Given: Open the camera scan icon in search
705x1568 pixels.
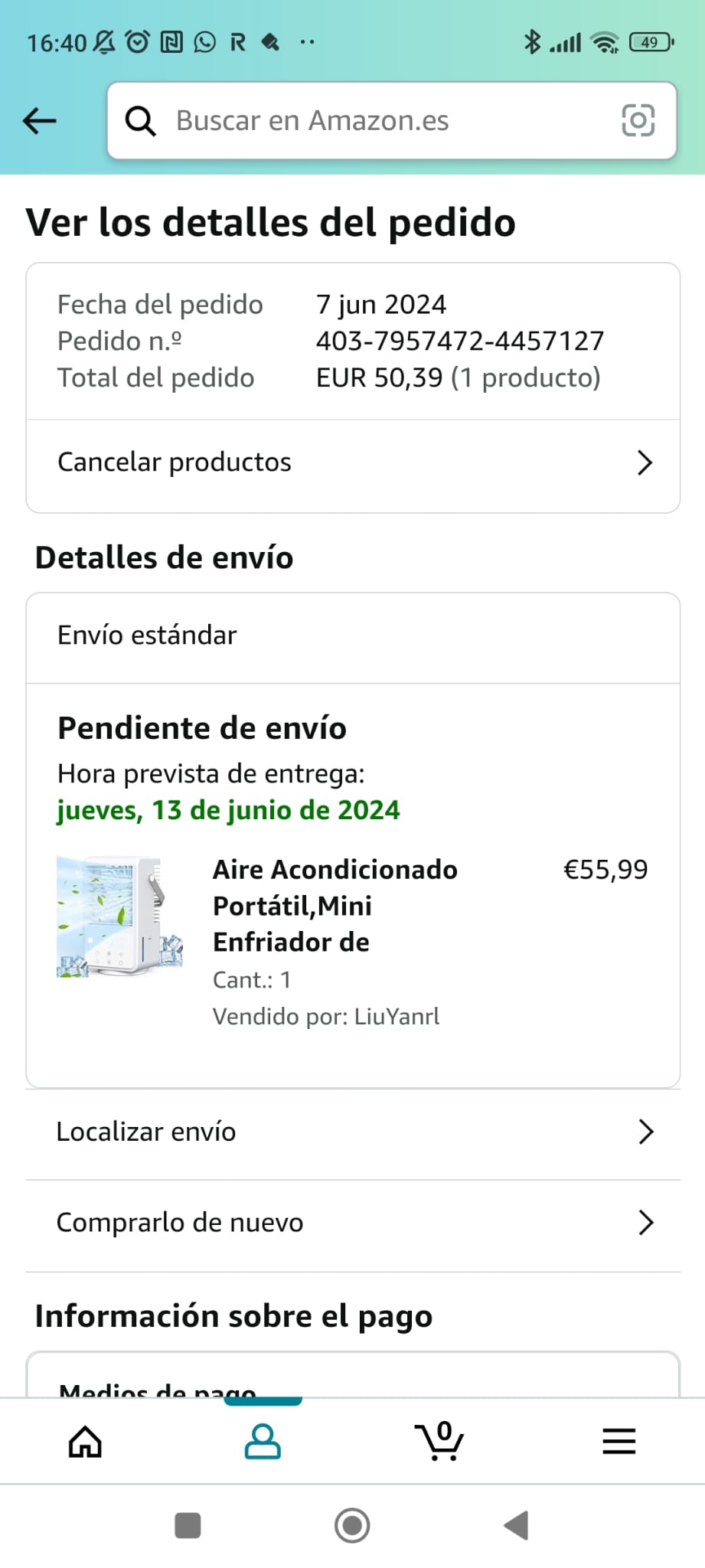Looking at the screenshot, I should [x=638, y=121].
